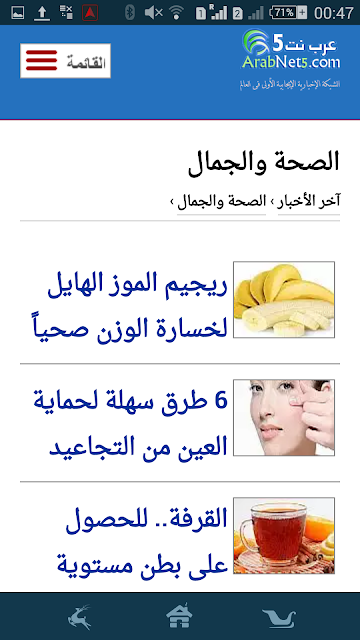This screenshot has width=360, height=640.
Task: Open the القائمة menu button
Action: [x=65, y=61]
